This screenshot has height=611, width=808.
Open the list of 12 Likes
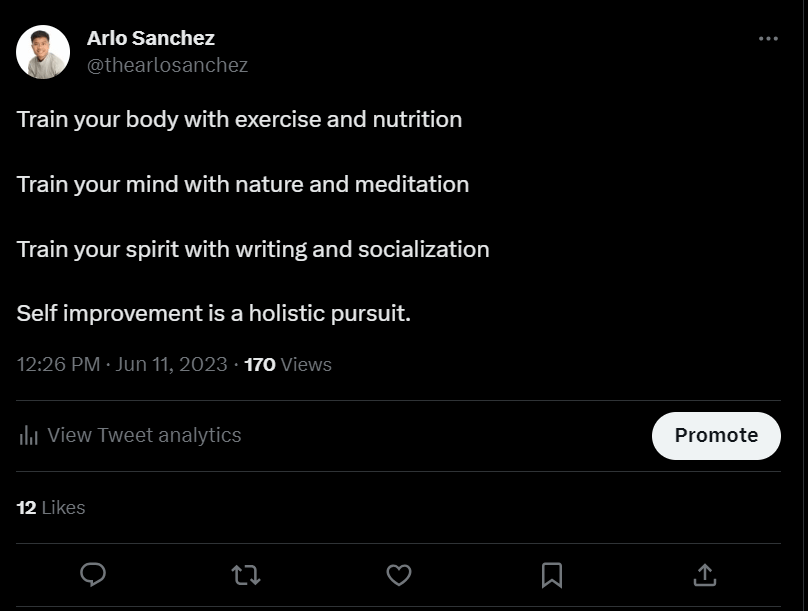coord(51,507)
